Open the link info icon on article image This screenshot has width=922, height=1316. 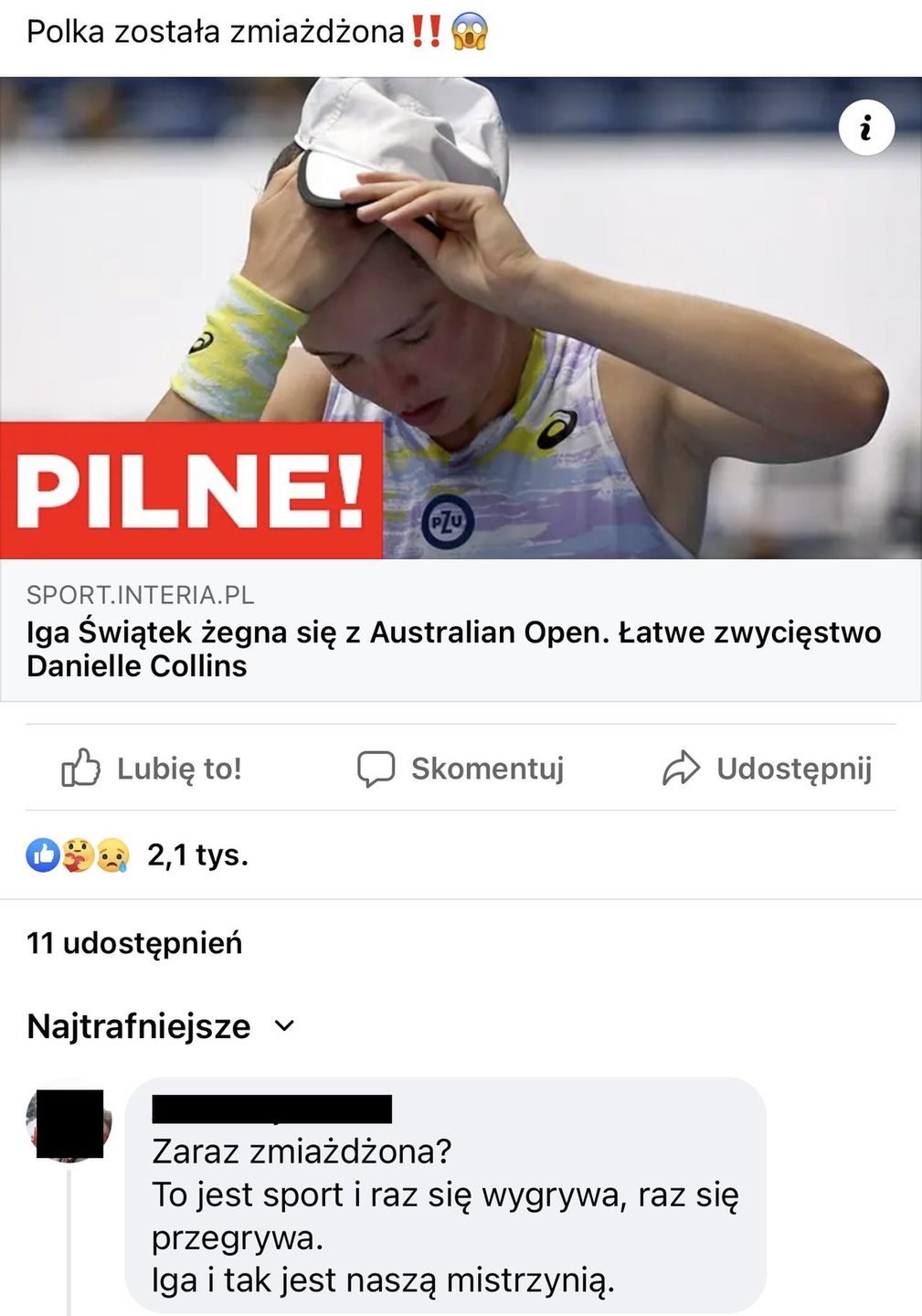[x=865, y=127]
